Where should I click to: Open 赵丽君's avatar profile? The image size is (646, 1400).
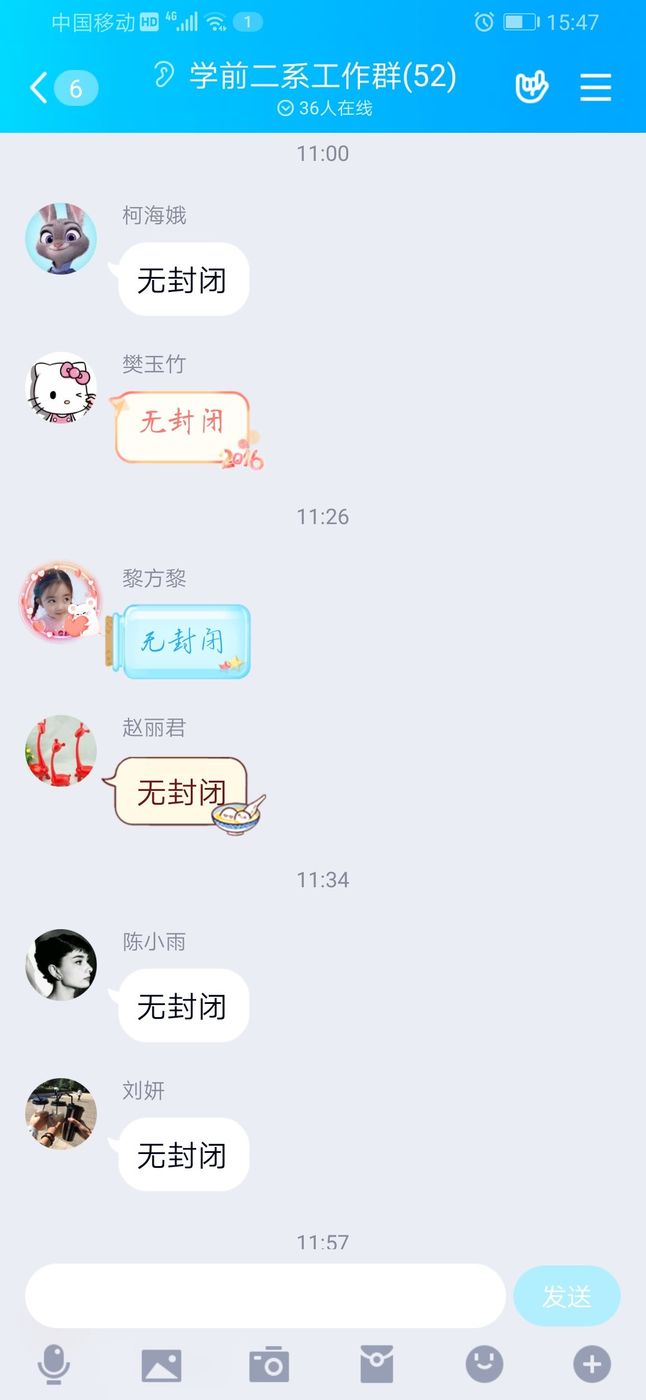point(61,751)
